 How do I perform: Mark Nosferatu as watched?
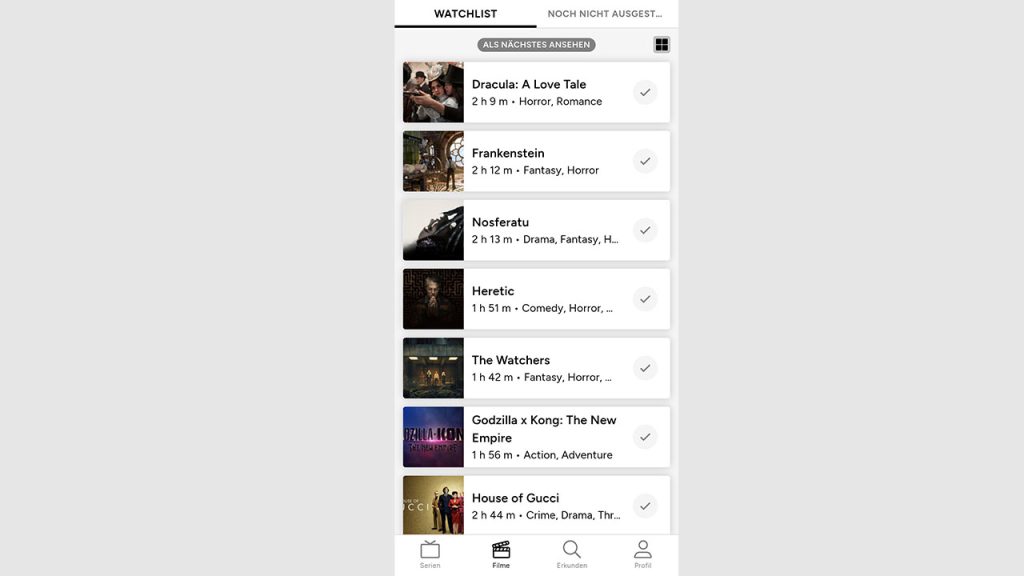[645, 230]
